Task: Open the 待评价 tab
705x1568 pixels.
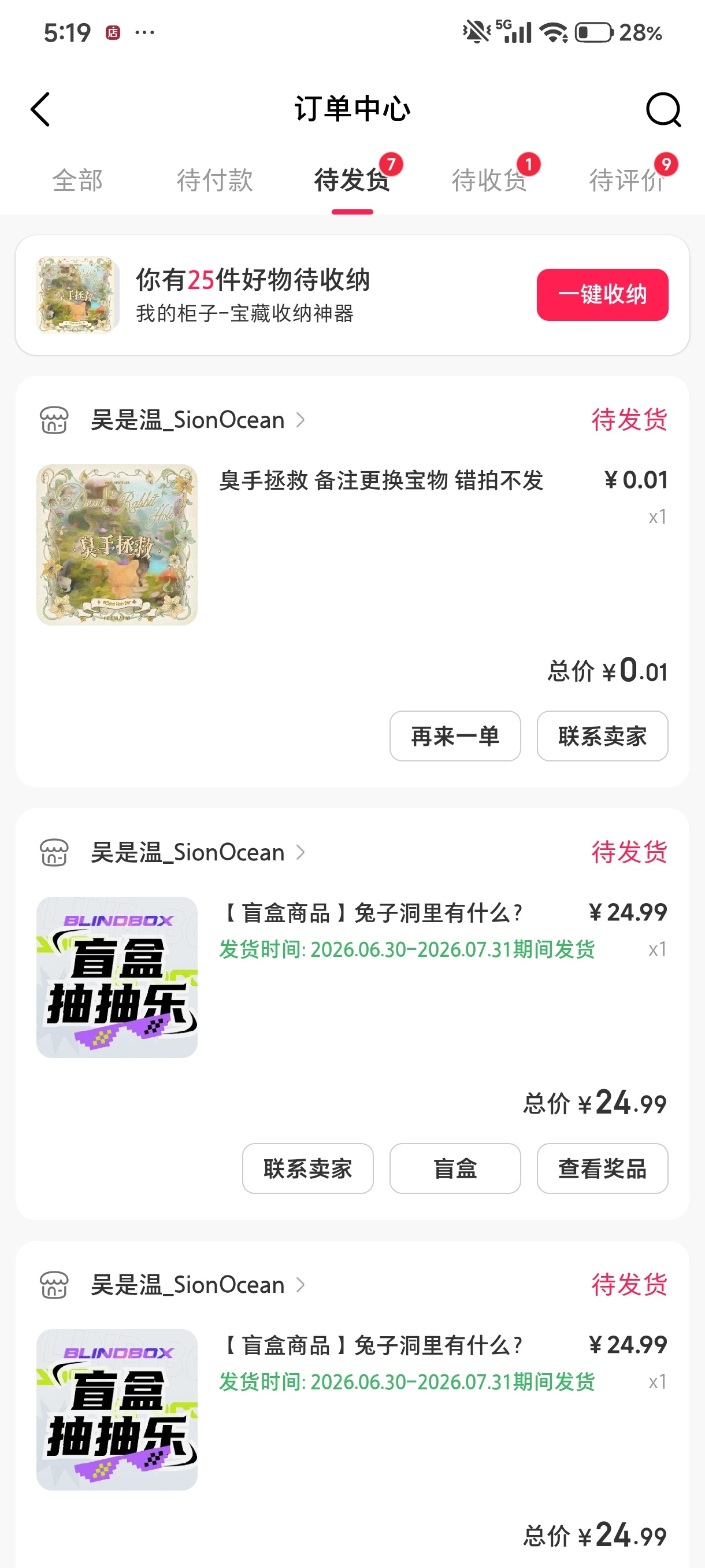Action: [x=625, y=181]
